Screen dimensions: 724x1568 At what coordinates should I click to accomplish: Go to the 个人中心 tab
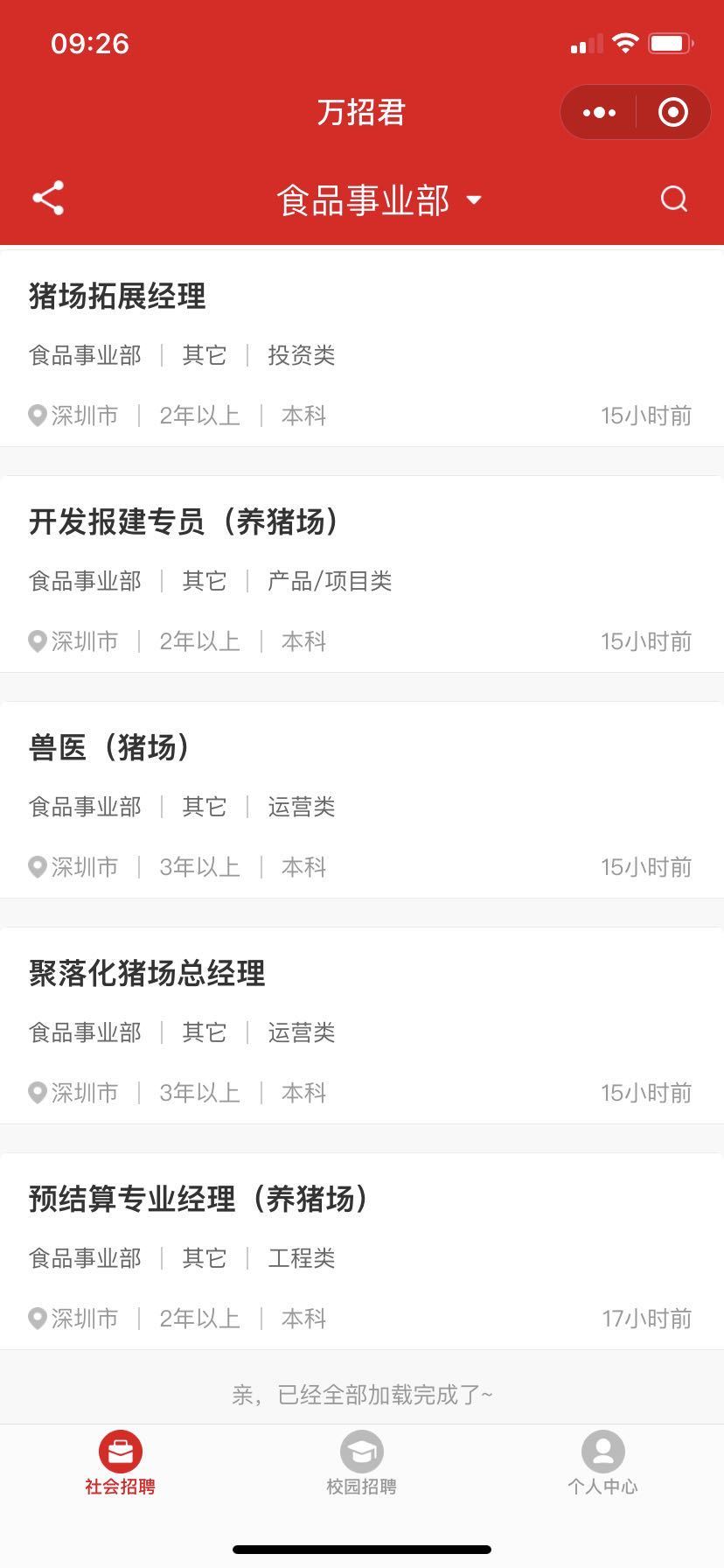coord(602,1463)
